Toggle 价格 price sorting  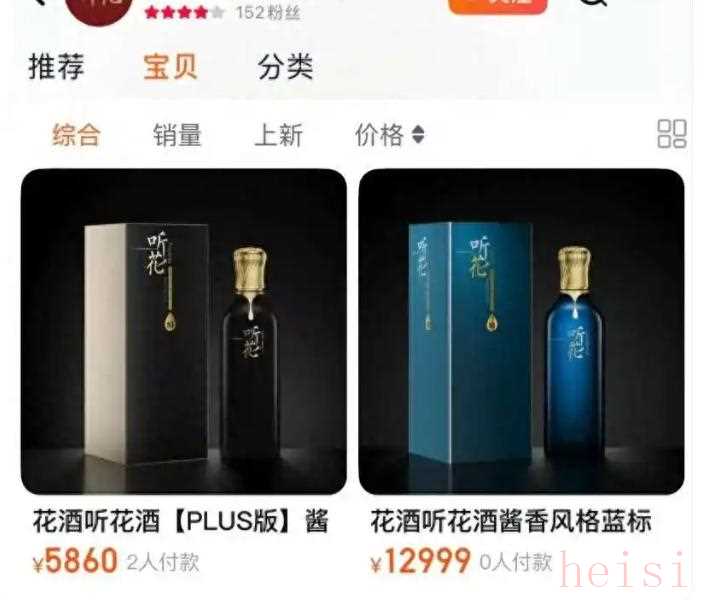coord(389,135)
